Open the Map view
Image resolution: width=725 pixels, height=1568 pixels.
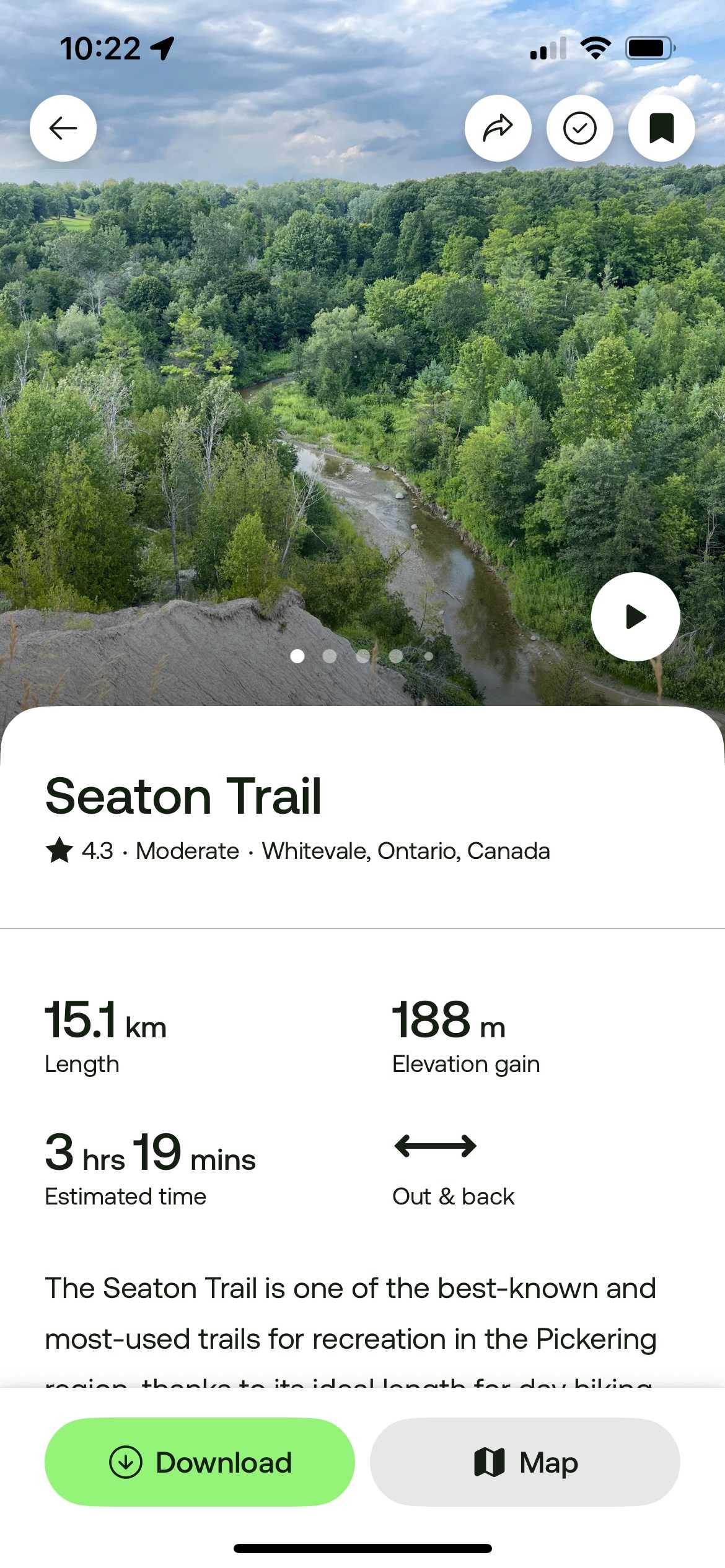[525, 1462]
